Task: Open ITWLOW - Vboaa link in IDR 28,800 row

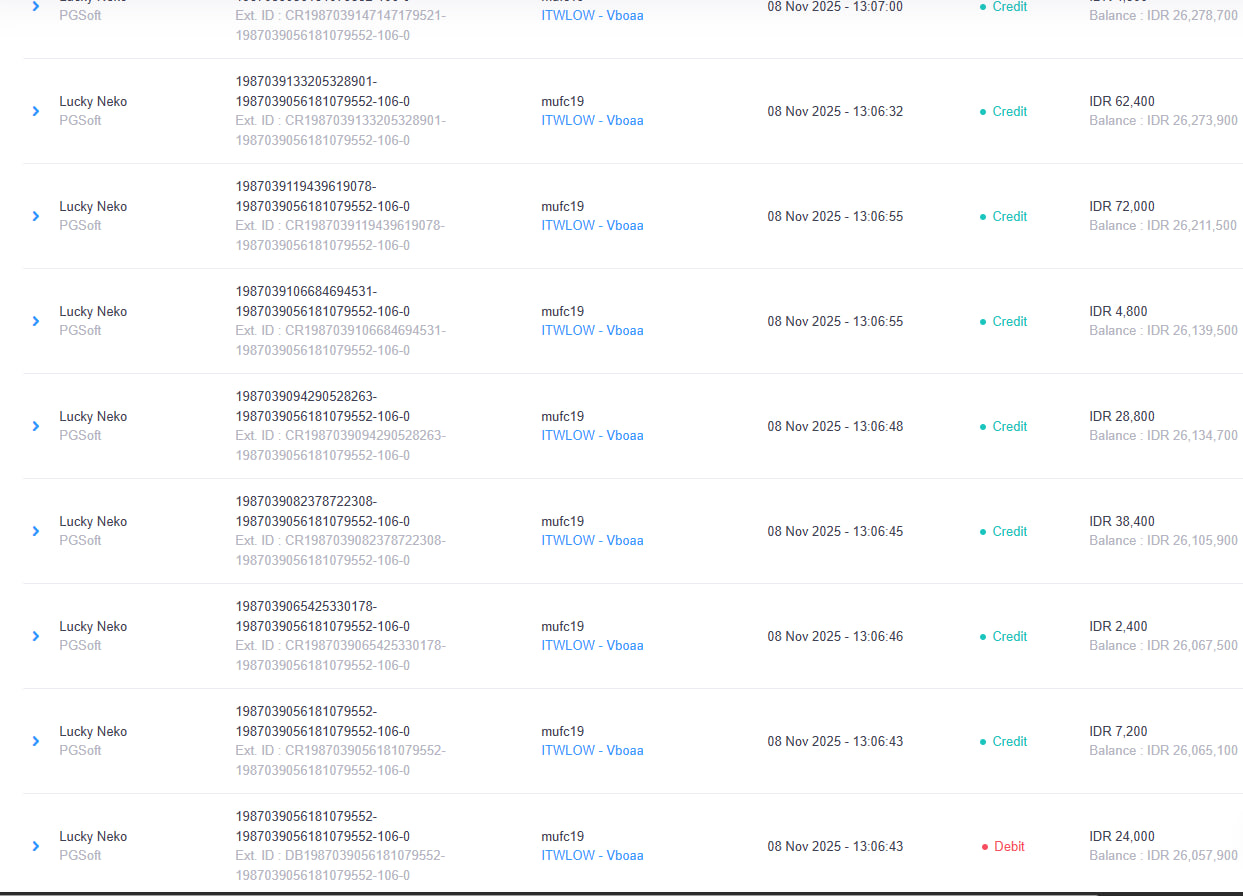Action: click(x=592, y=436)
